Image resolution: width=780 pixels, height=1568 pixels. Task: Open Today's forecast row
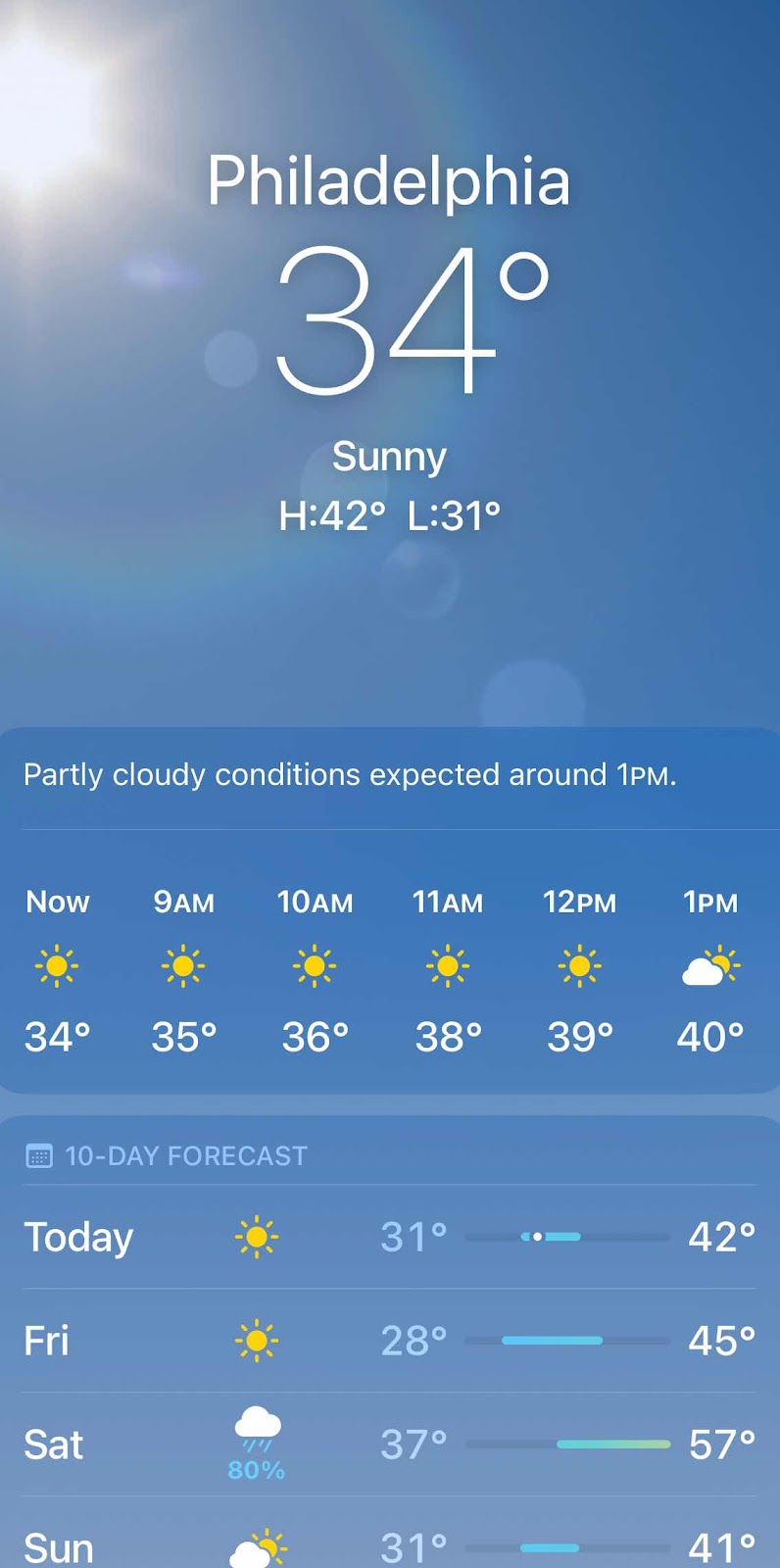[390, 1237]
